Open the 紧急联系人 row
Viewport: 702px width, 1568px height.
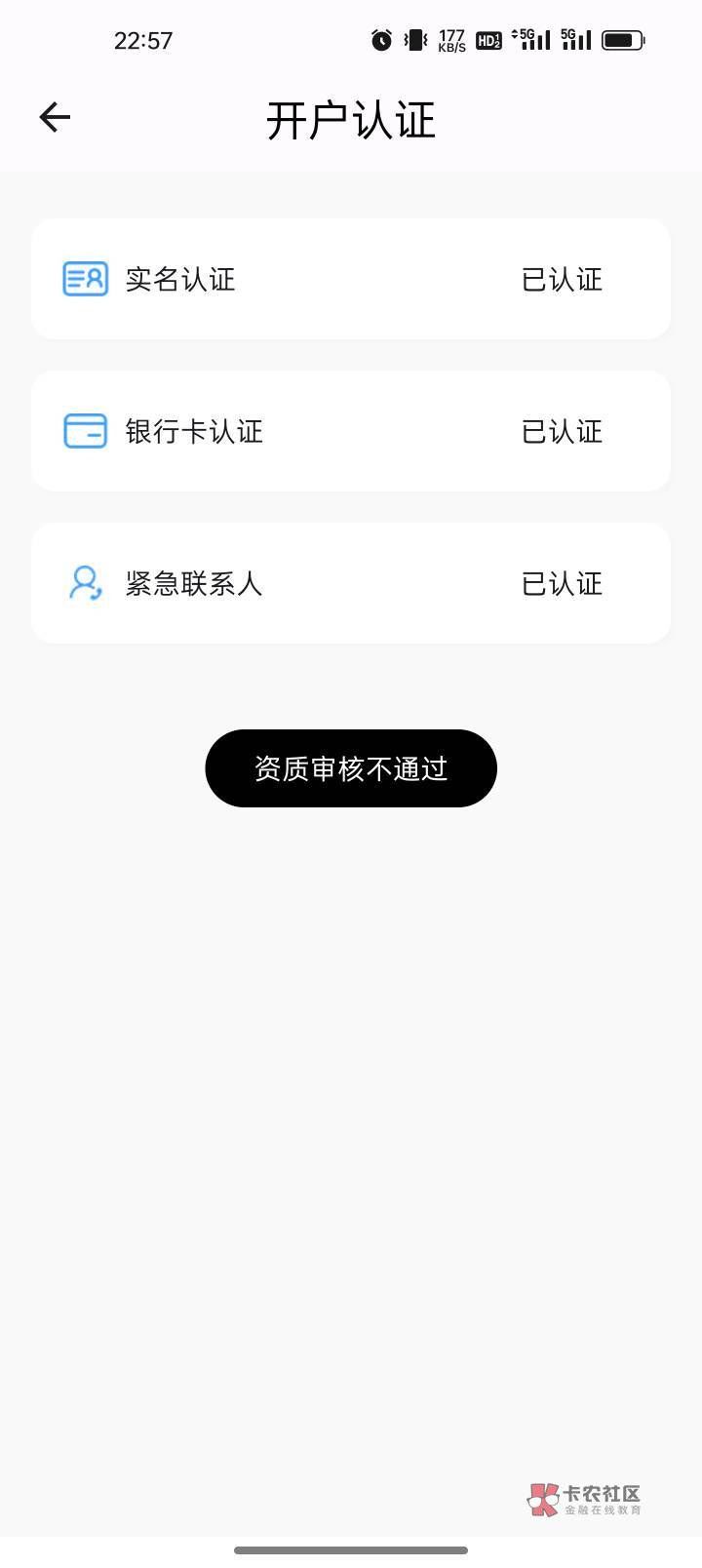tap(350, 583)
